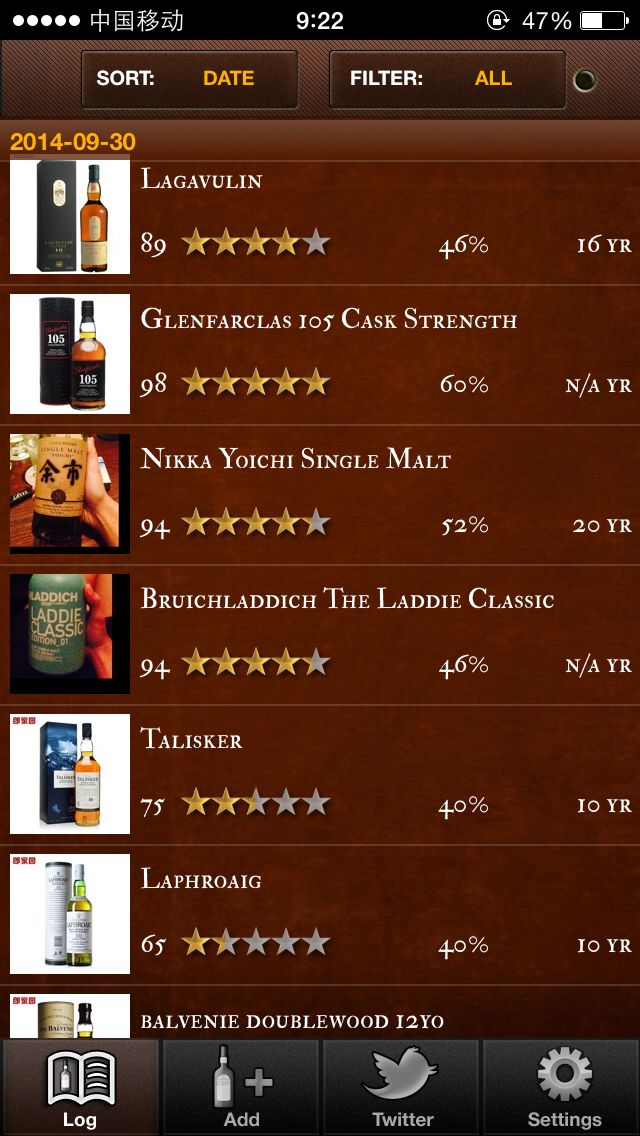Open Glenfarclas 105 Cask Strength entry

point(320,355)
